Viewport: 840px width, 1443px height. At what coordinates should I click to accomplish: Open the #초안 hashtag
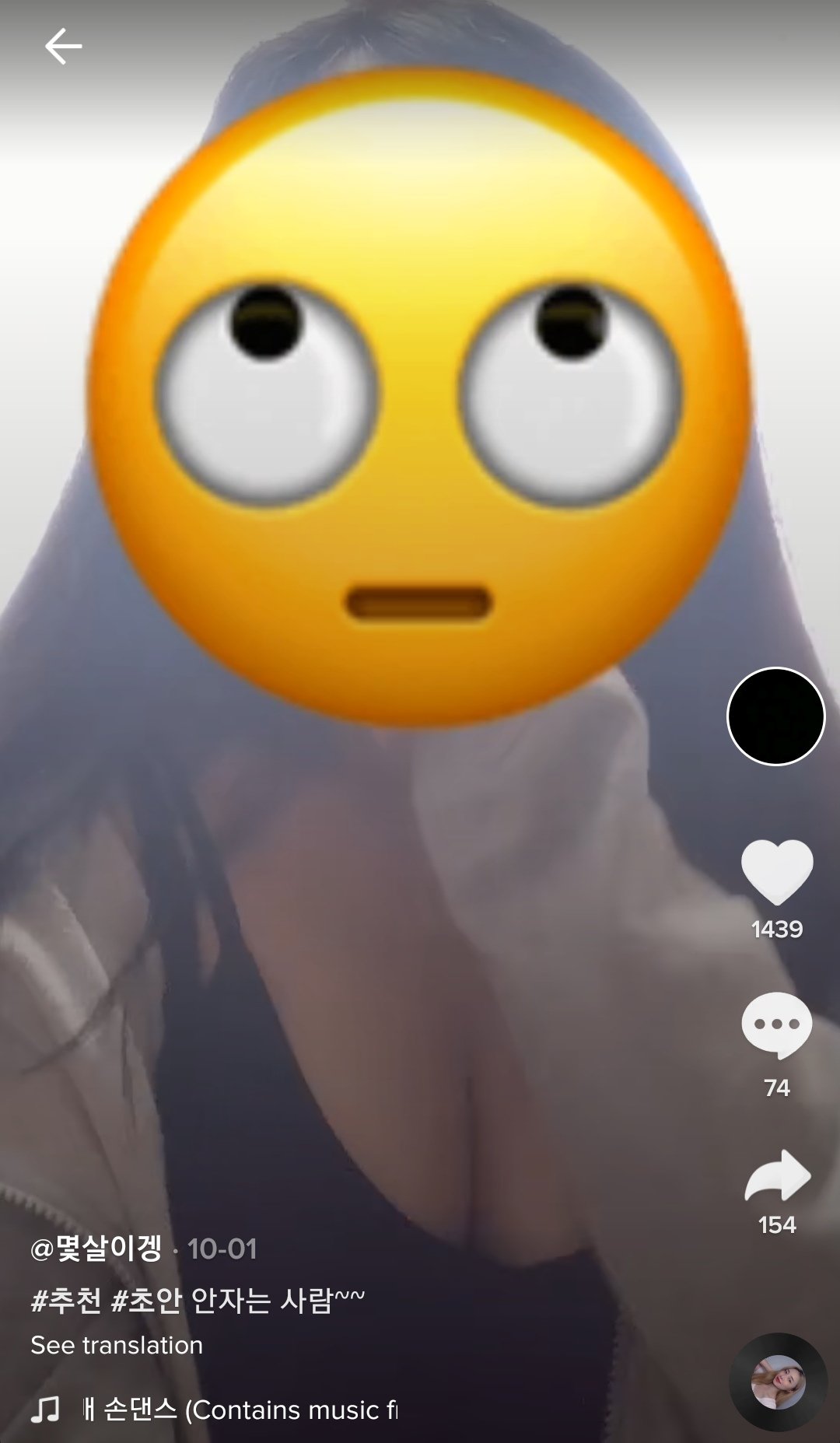(147, 1300)
